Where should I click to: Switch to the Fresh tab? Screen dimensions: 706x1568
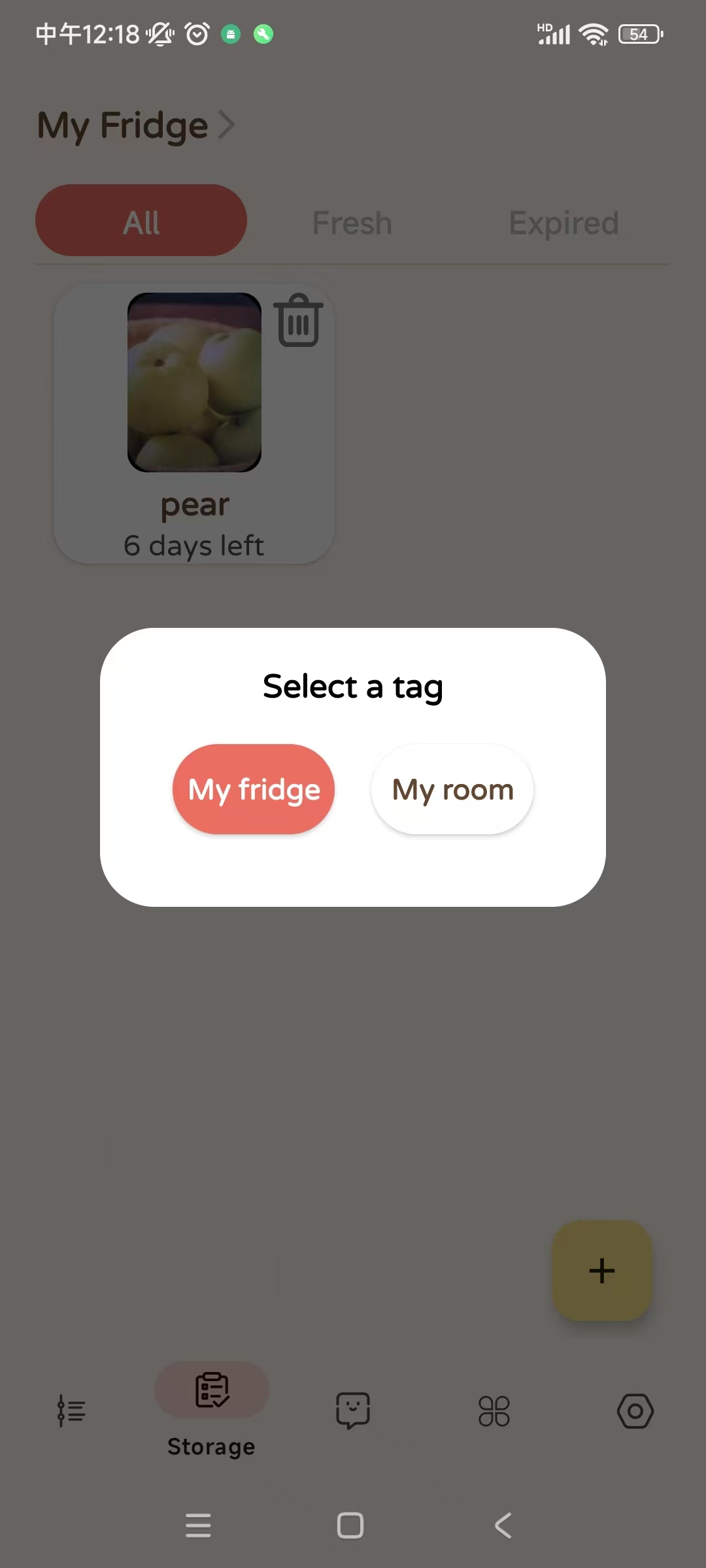(x=352, y=223)
